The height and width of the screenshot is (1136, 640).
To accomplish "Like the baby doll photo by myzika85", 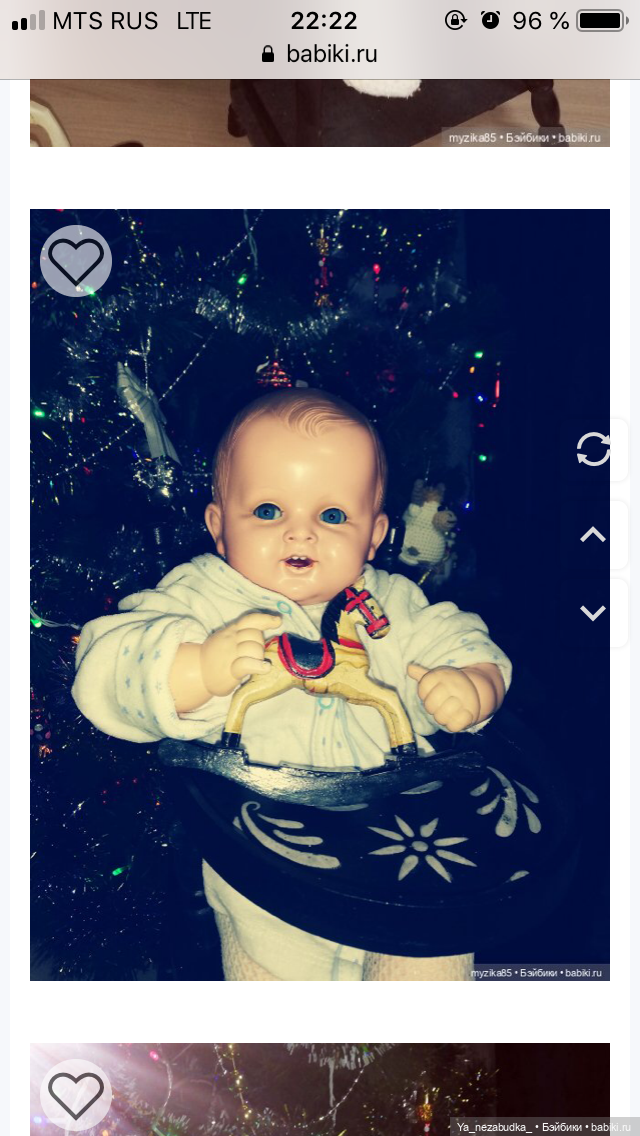I will click(x=76, y=261).
